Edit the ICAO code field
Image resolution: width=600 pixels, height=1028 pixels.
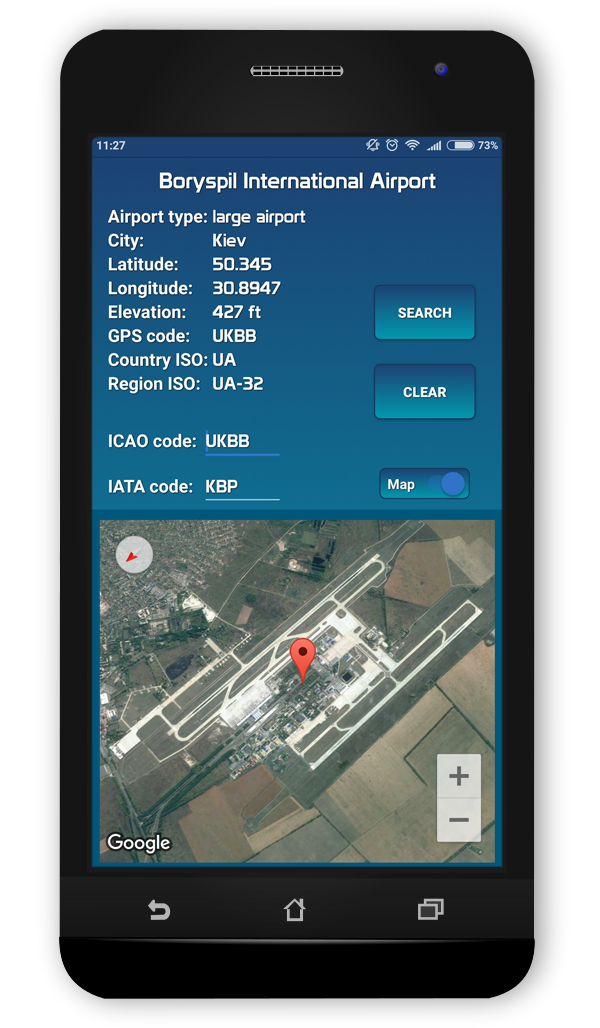tap(242, 441)
